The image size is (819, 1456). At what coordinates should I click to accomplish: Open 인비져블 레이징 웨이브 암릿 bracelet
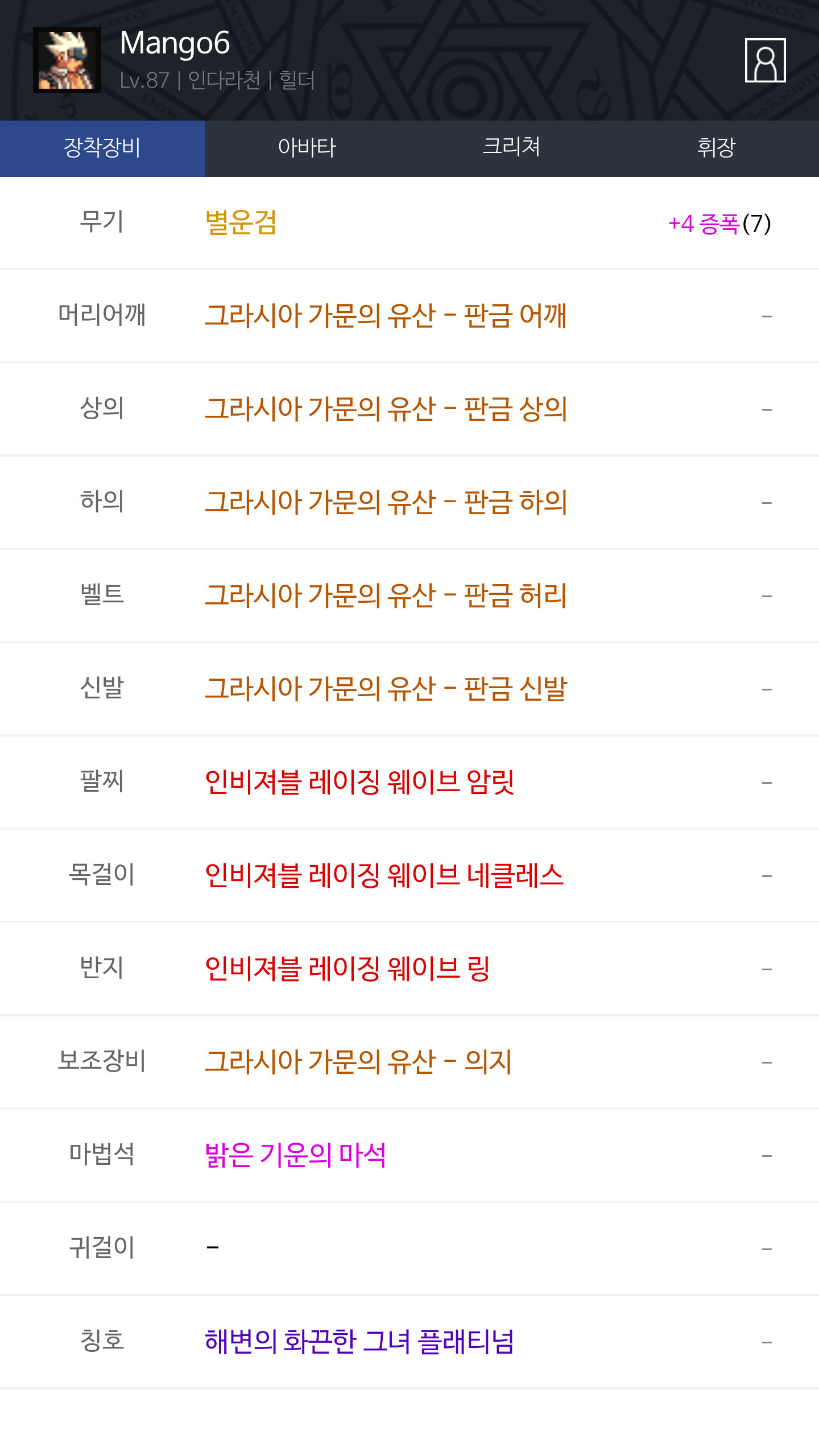coord(409,782)
